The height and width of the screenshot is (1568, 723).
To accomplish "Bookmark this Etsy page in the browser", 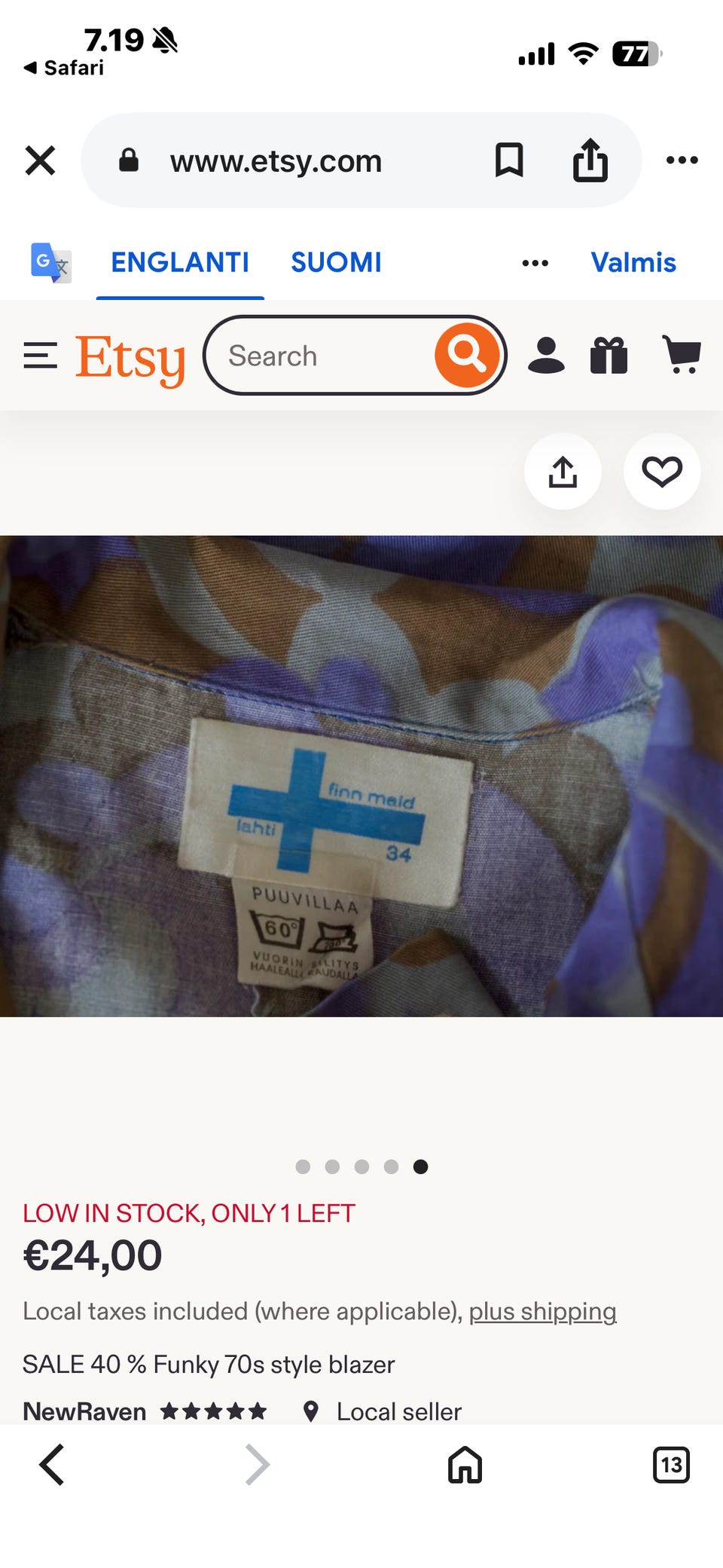I will coord(509,160).
